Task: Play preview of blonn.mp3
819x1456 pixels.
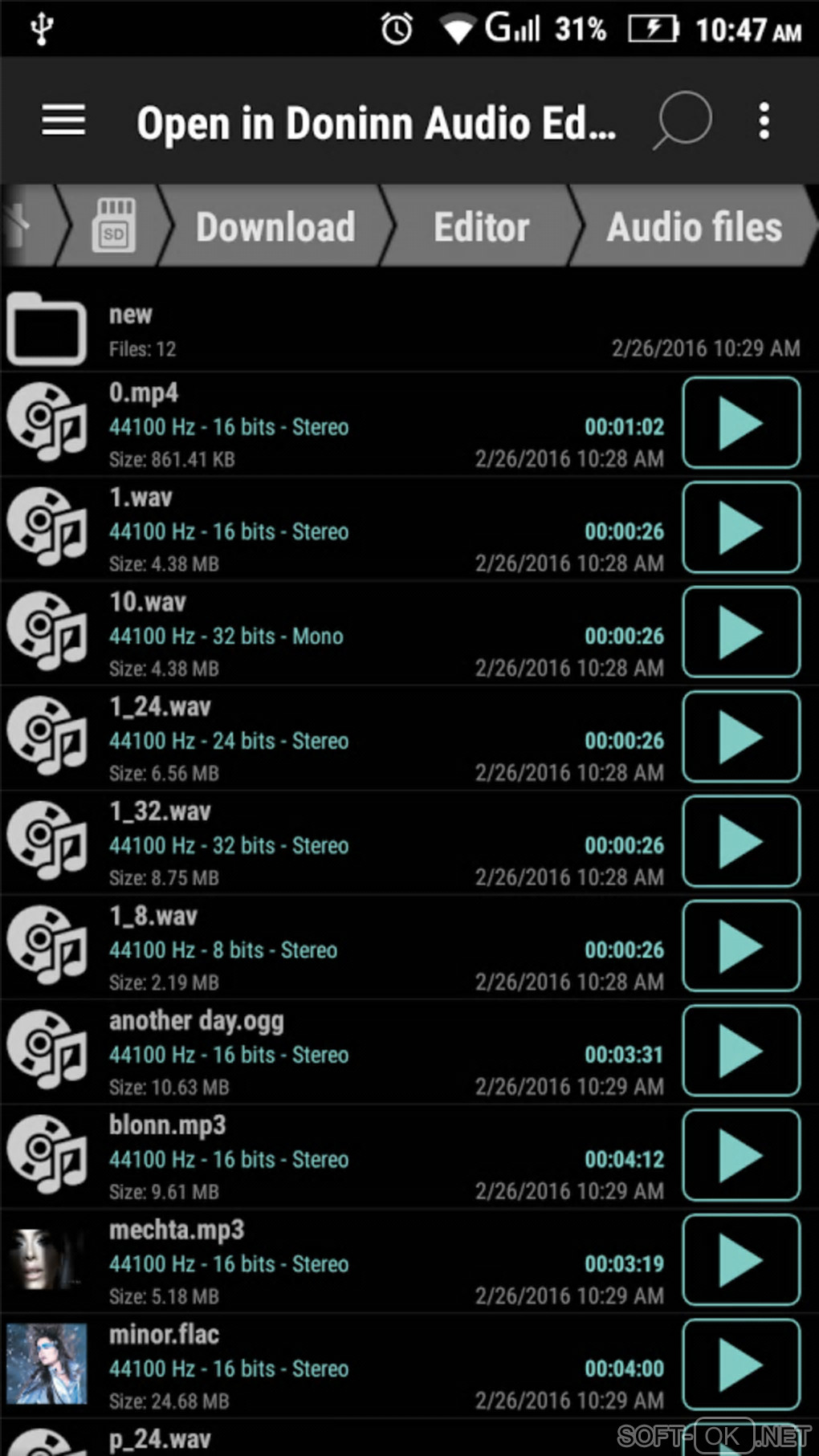Action: (x=740, y=1156)
